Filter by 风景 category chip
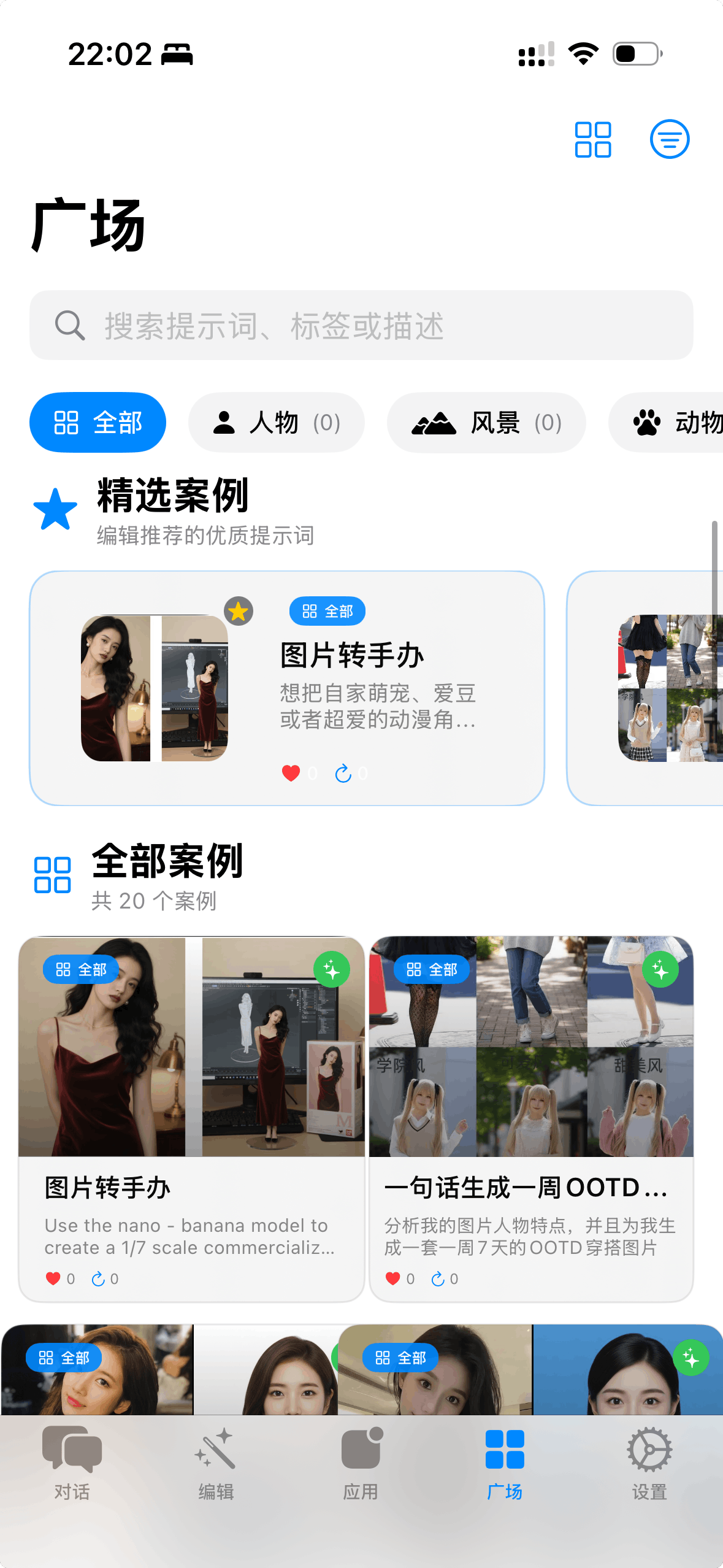This screenshot has width=723, height=1568. [x=486, y=423]
